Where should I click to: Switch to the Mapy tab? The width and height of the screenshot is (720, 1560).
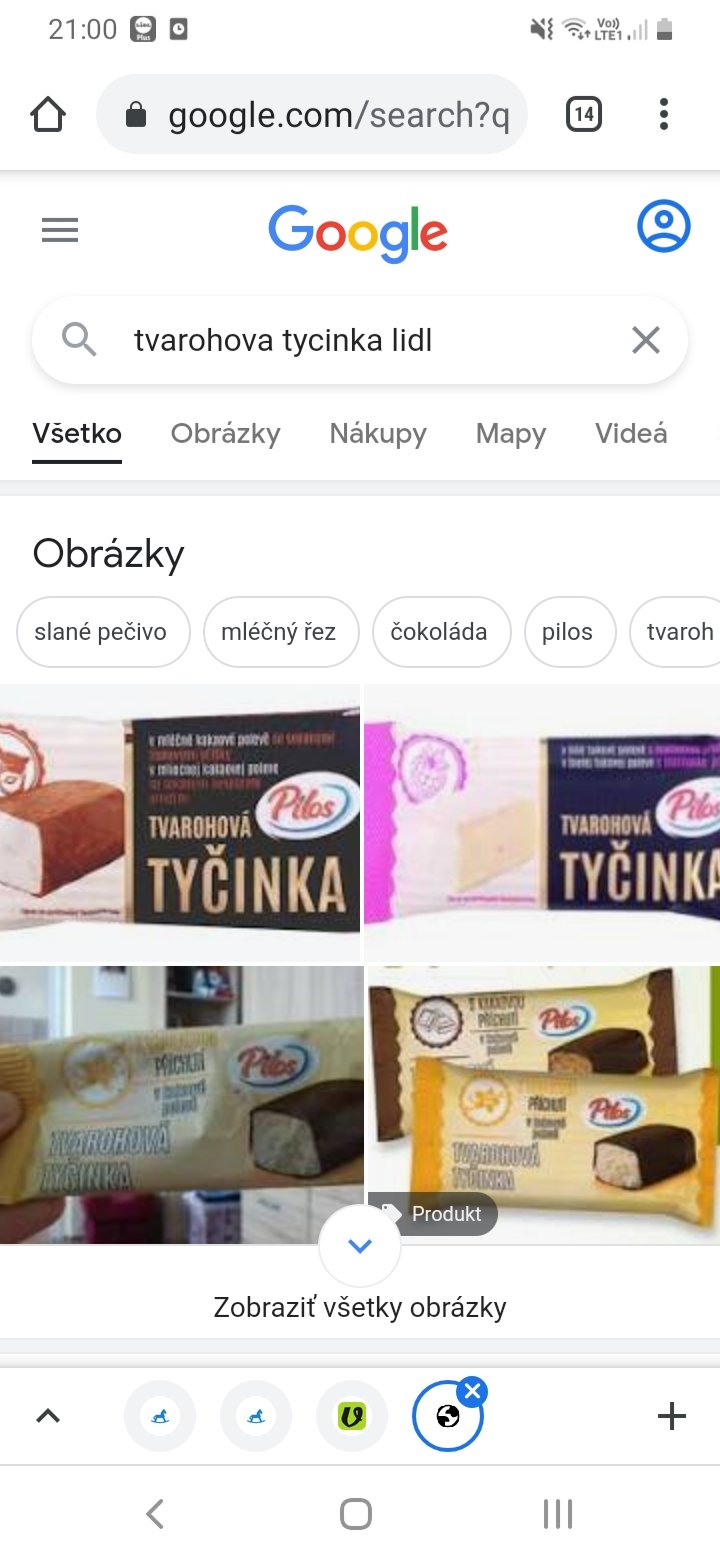click(x=511, y=433)
